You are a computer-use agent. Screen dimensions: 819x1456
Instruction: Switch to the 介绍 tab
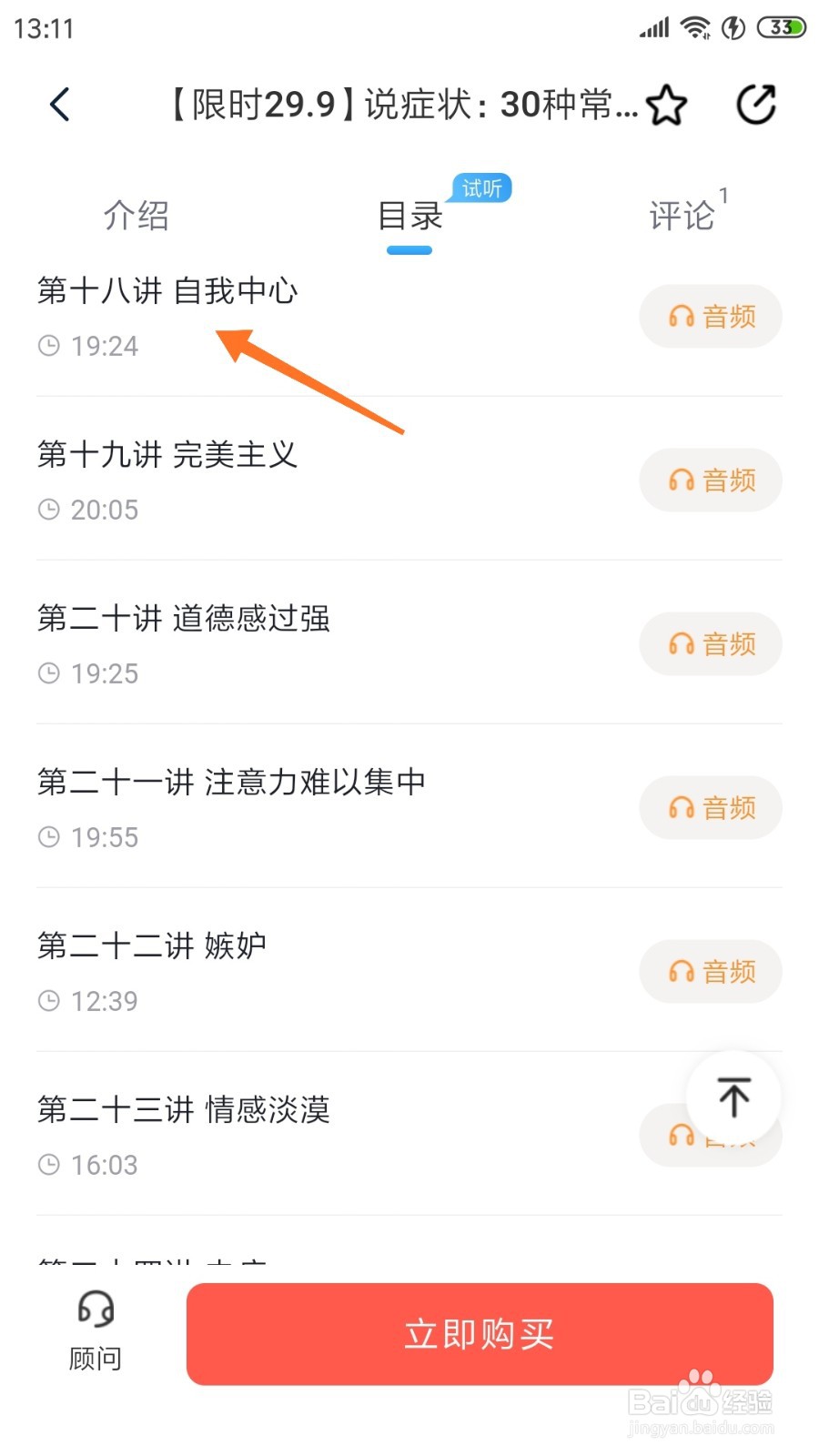[x=136, y=216]
